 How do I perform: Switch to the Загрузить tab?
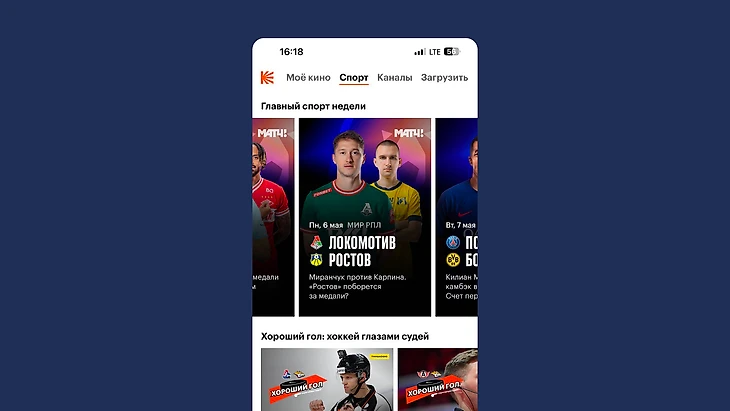444,78
